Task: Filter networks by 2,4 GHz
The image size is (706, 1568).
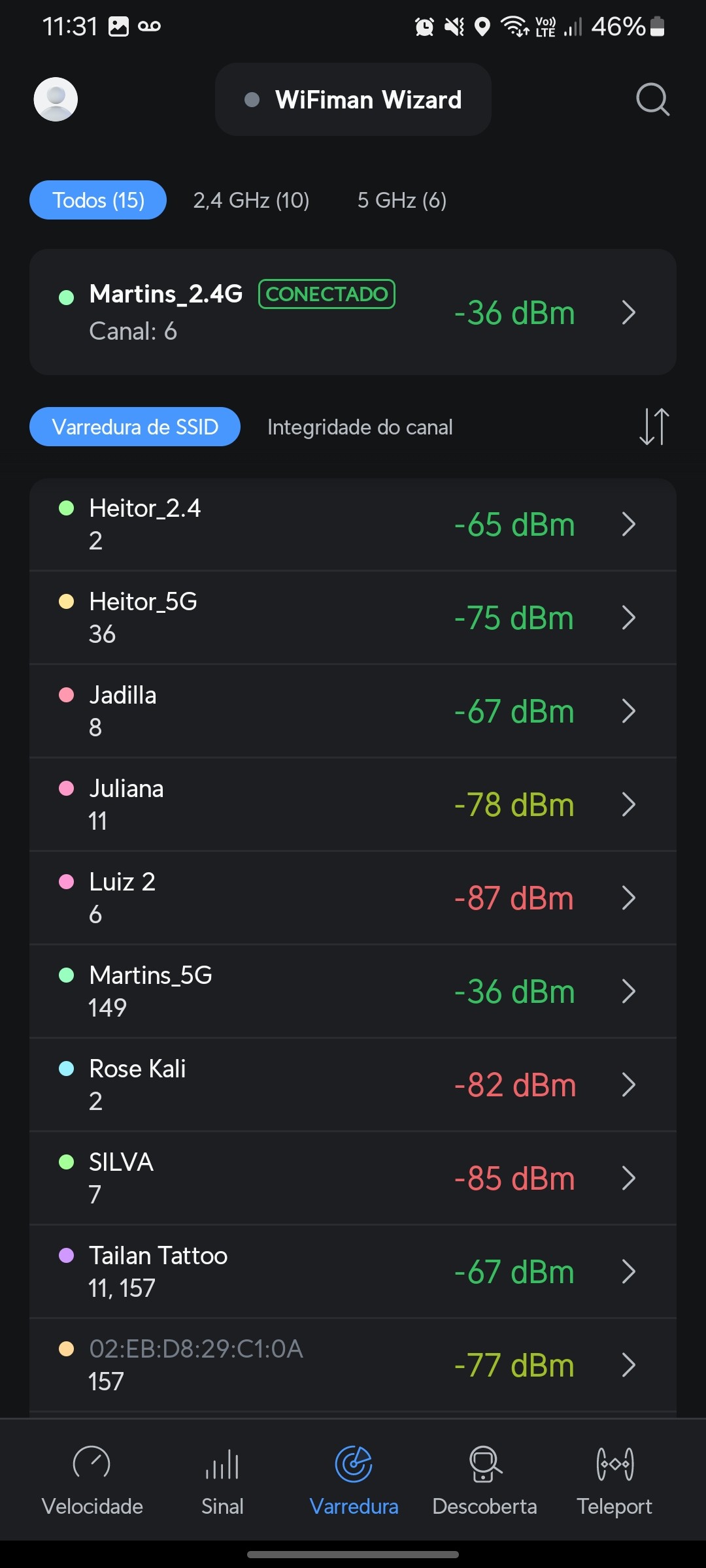Action: (x=251, y=200)
